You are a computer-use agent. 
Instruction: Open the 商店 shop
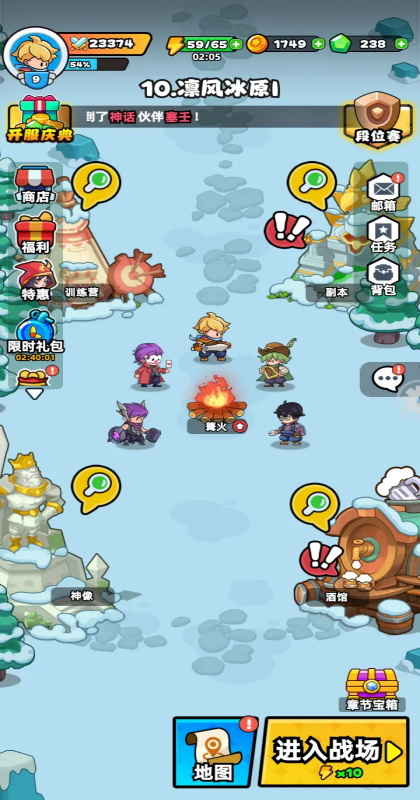pos(35,185)
